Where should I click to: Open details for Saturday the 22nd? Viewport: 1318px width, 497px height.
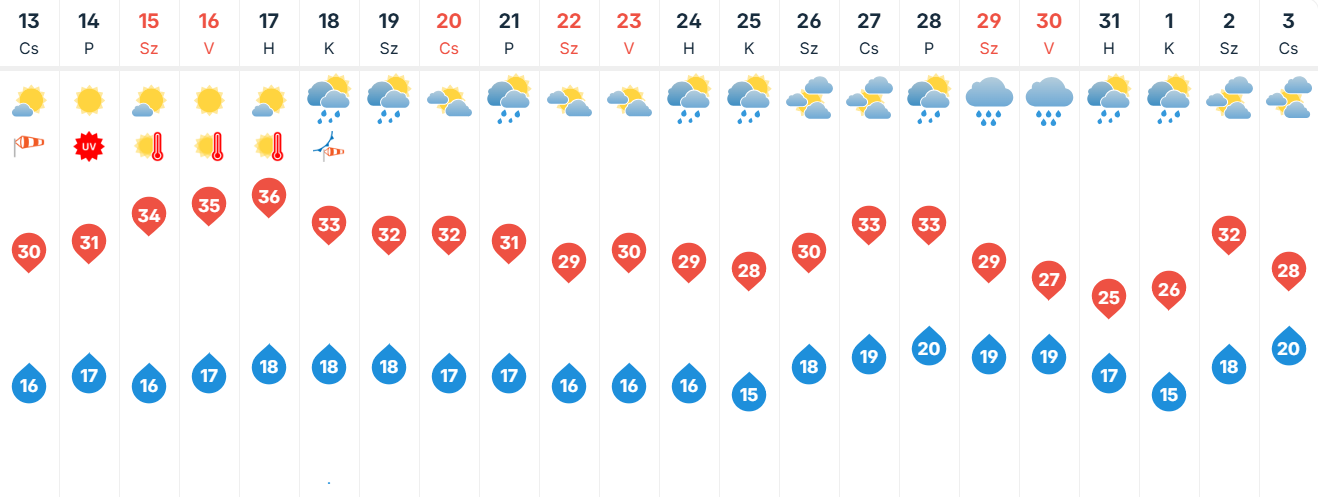[570, 248]
